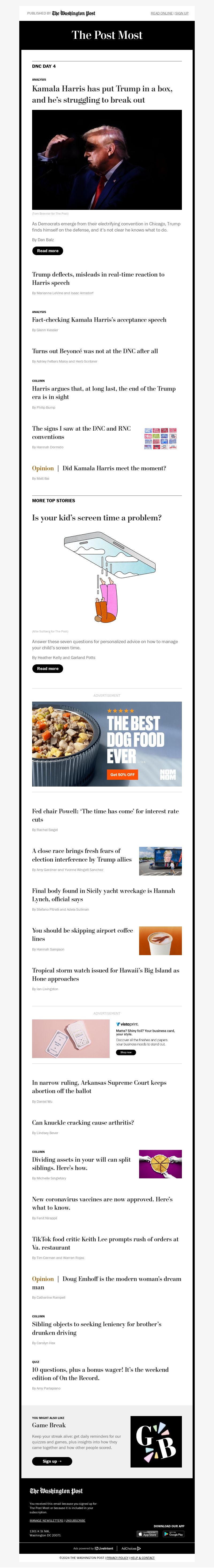Read more on kid's screen time
The height and width of the screenshot is (1568, 214).
pyautogui.click(x=47, y=668)
